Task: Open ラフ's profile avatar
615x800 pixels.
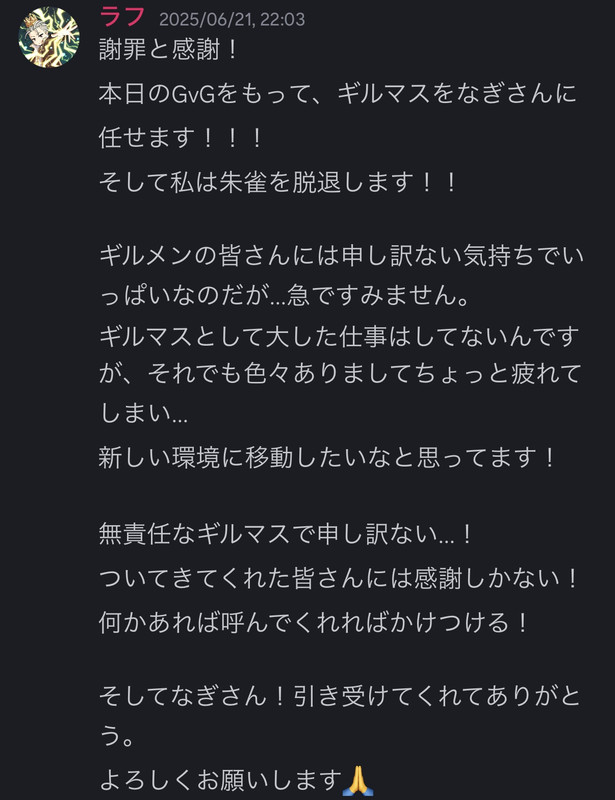Action: point(47,36)
